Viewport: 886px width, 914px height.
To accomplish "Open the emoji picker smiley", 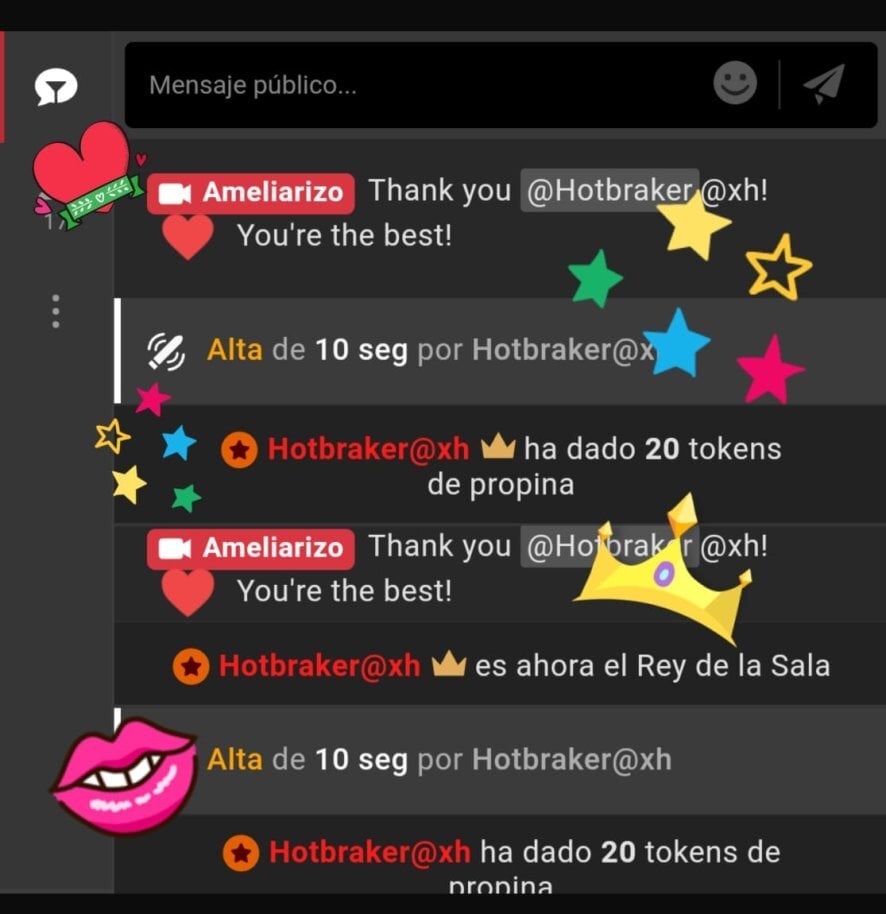I will pos(735,83).
